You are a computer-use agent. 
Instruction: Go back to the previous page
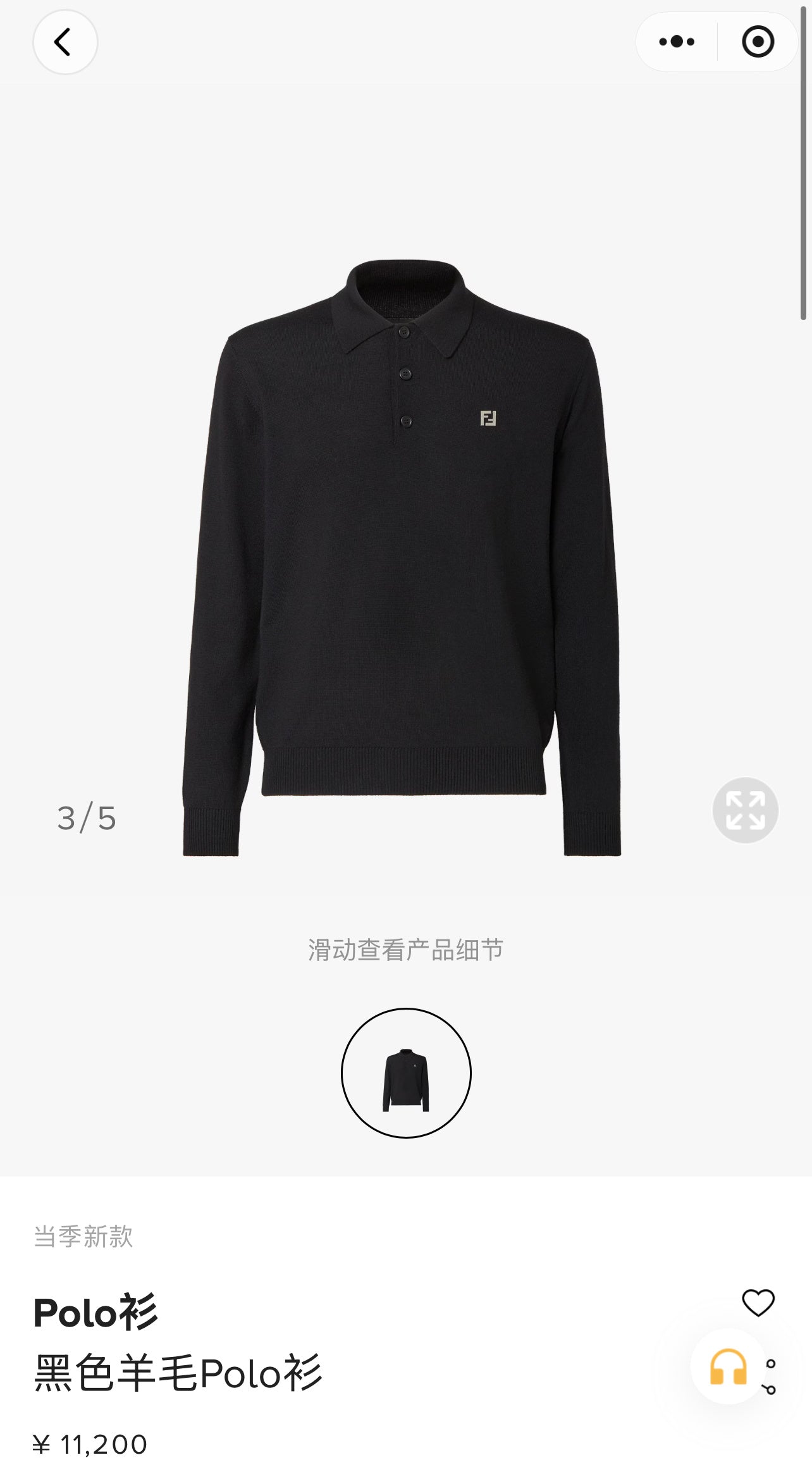coord(65,42)
